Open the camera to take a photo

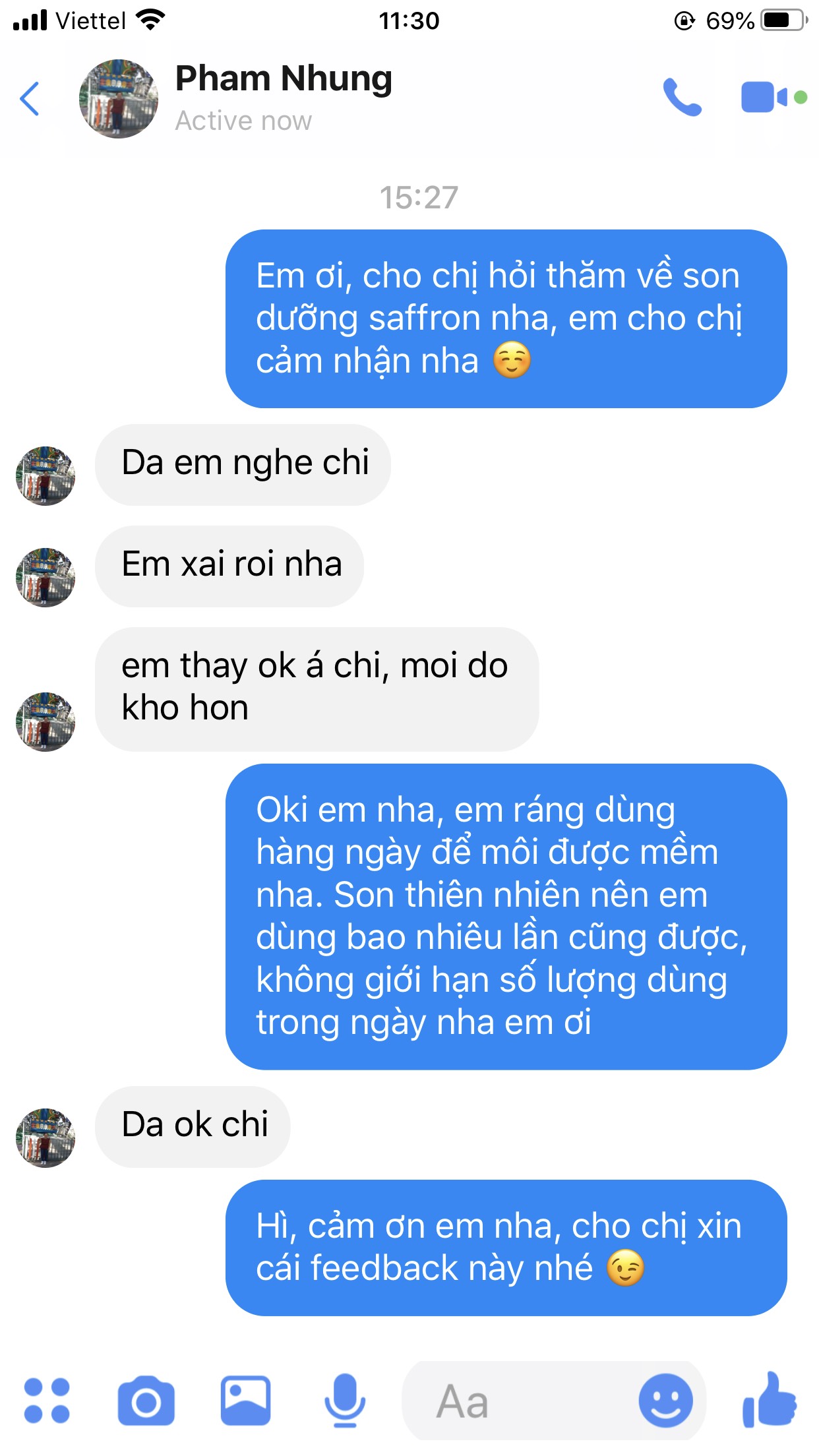coord(146,1400)
